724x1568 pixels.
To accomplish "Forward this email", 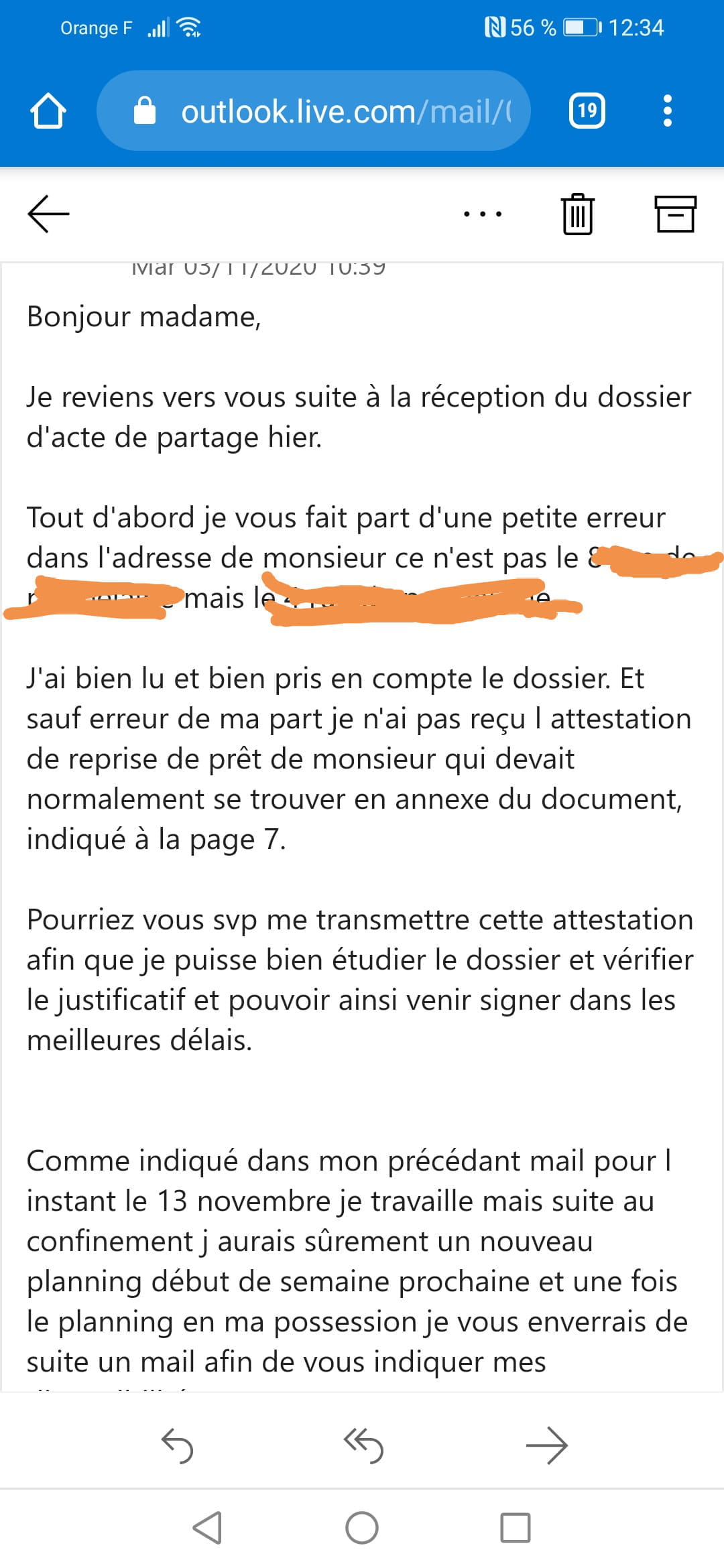I will click(547, 1445).
